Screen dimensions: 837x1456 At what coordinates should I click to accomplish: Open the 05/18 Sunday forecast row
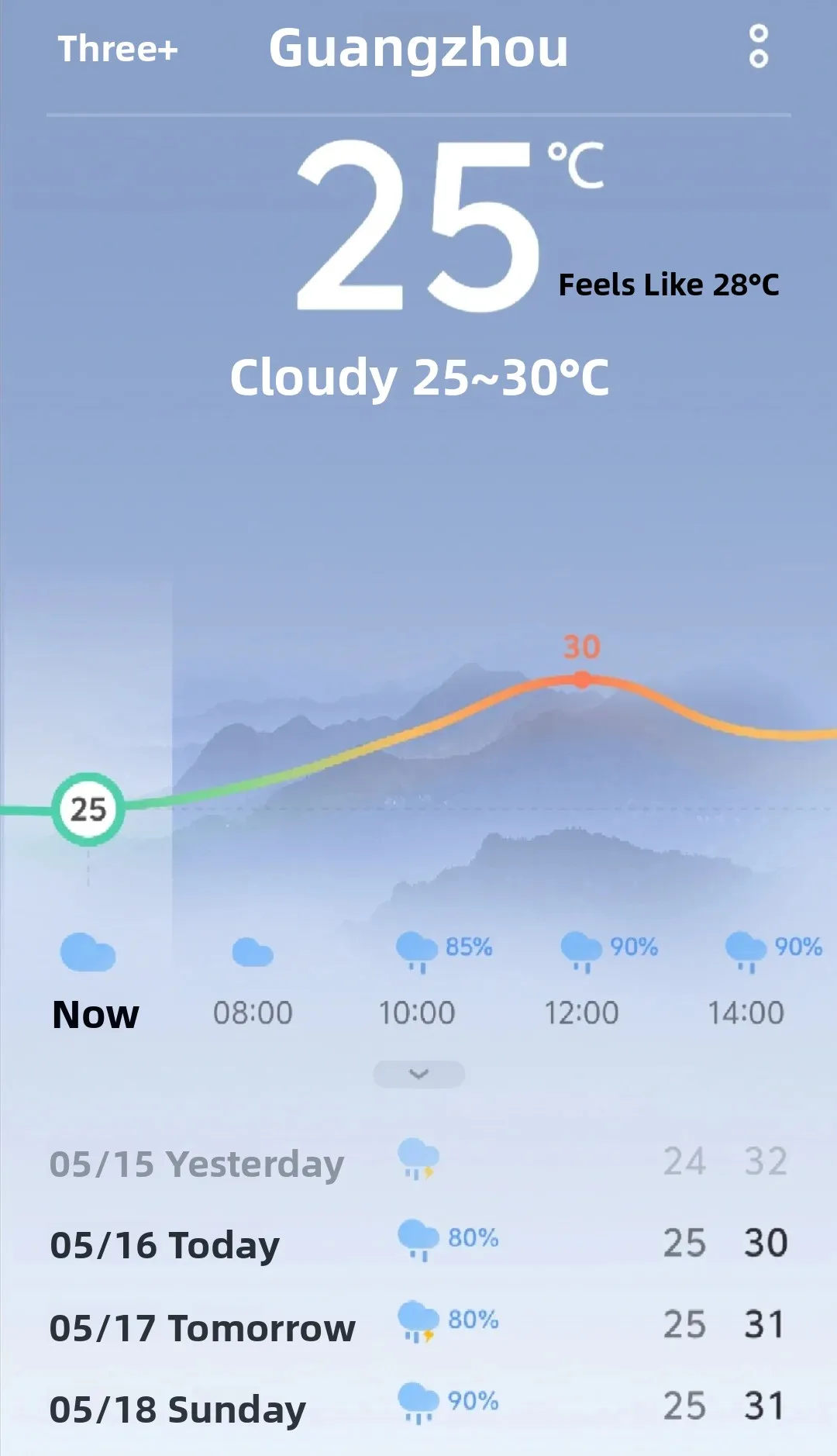click(x=418, y=1408)
